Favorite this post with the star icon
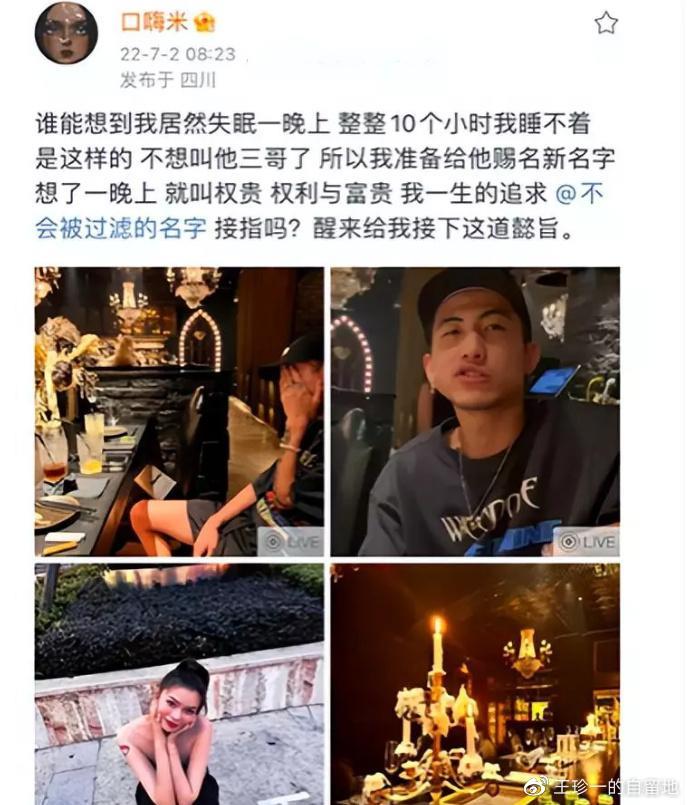This screenshot has height=805, width=687. [606, 23]
